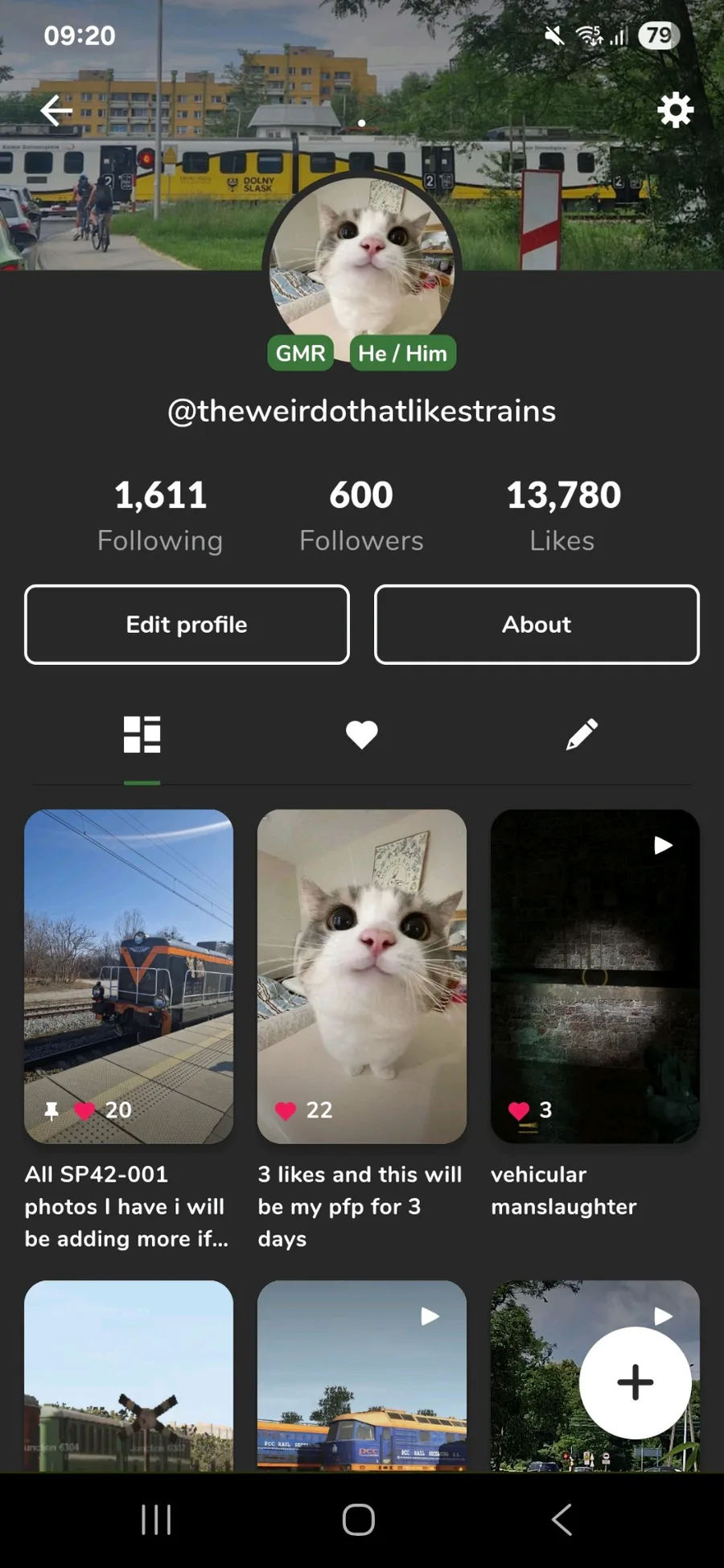This screenshot has height=1568, width=724.
Task: Switch to the liked posts heart tab
Action: (x=361, y=734)
